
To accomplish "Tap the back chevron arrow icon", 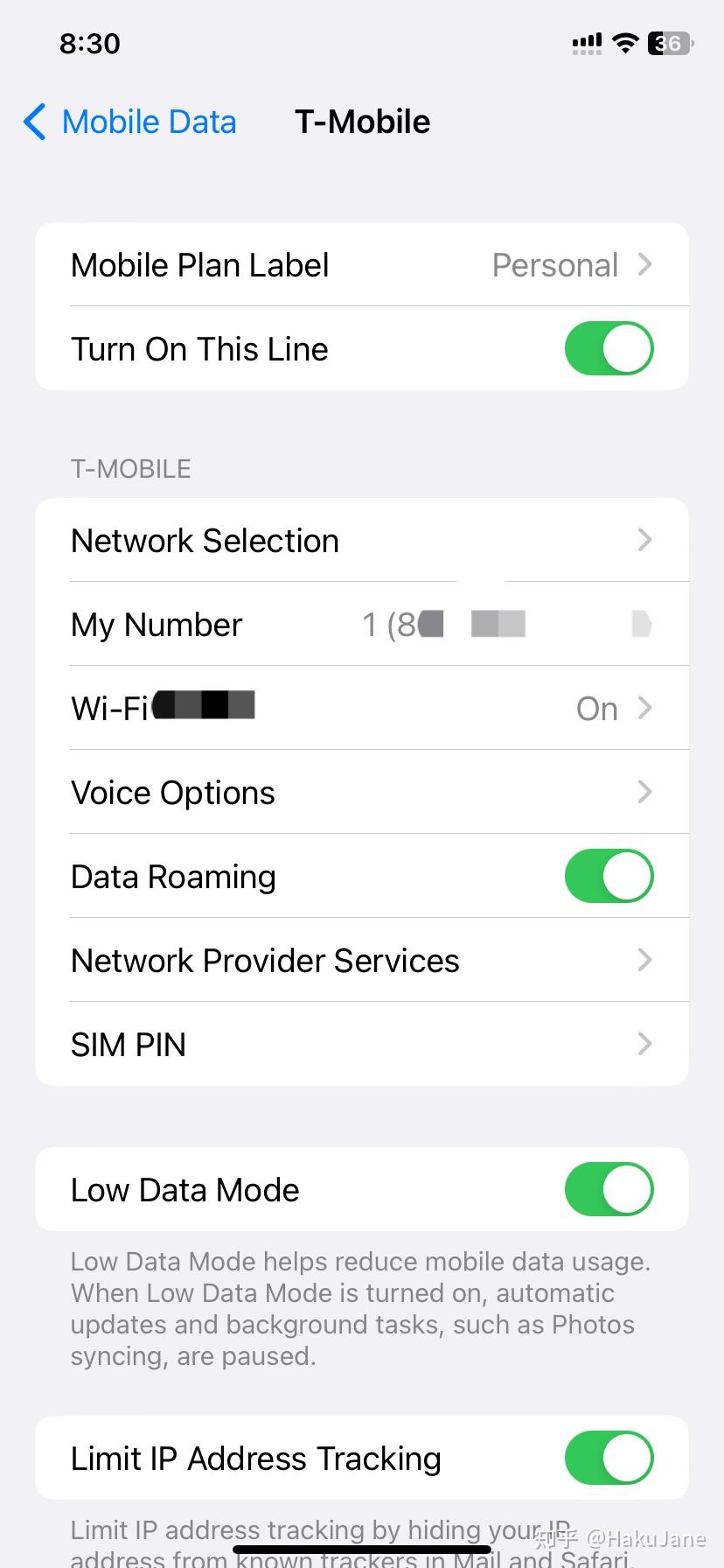I will (32, 122).
